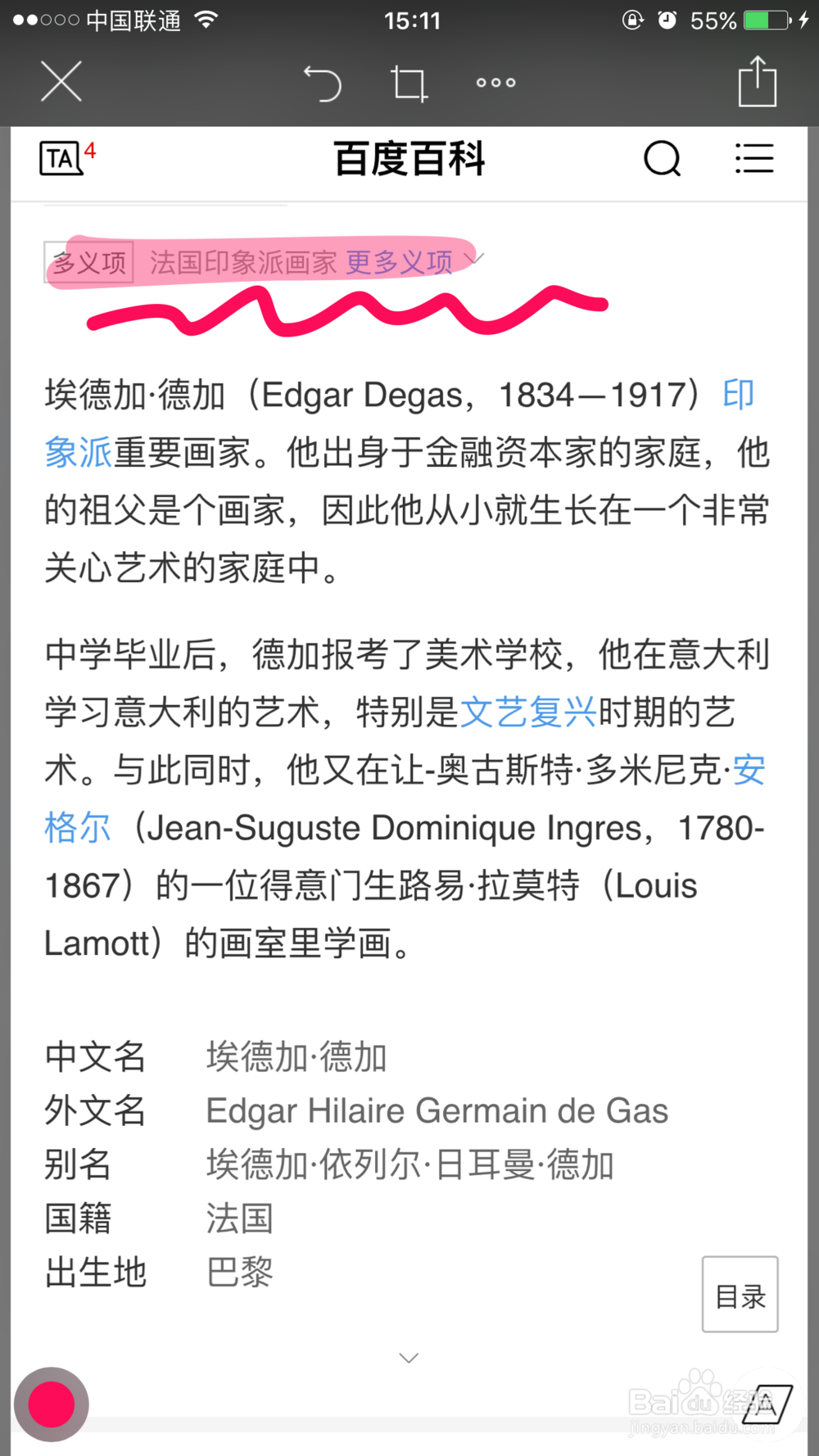The width and height of the screenshot is (819, 1456).
Task: Tap the TA4 badge icon top left
Action: point(66,157)
